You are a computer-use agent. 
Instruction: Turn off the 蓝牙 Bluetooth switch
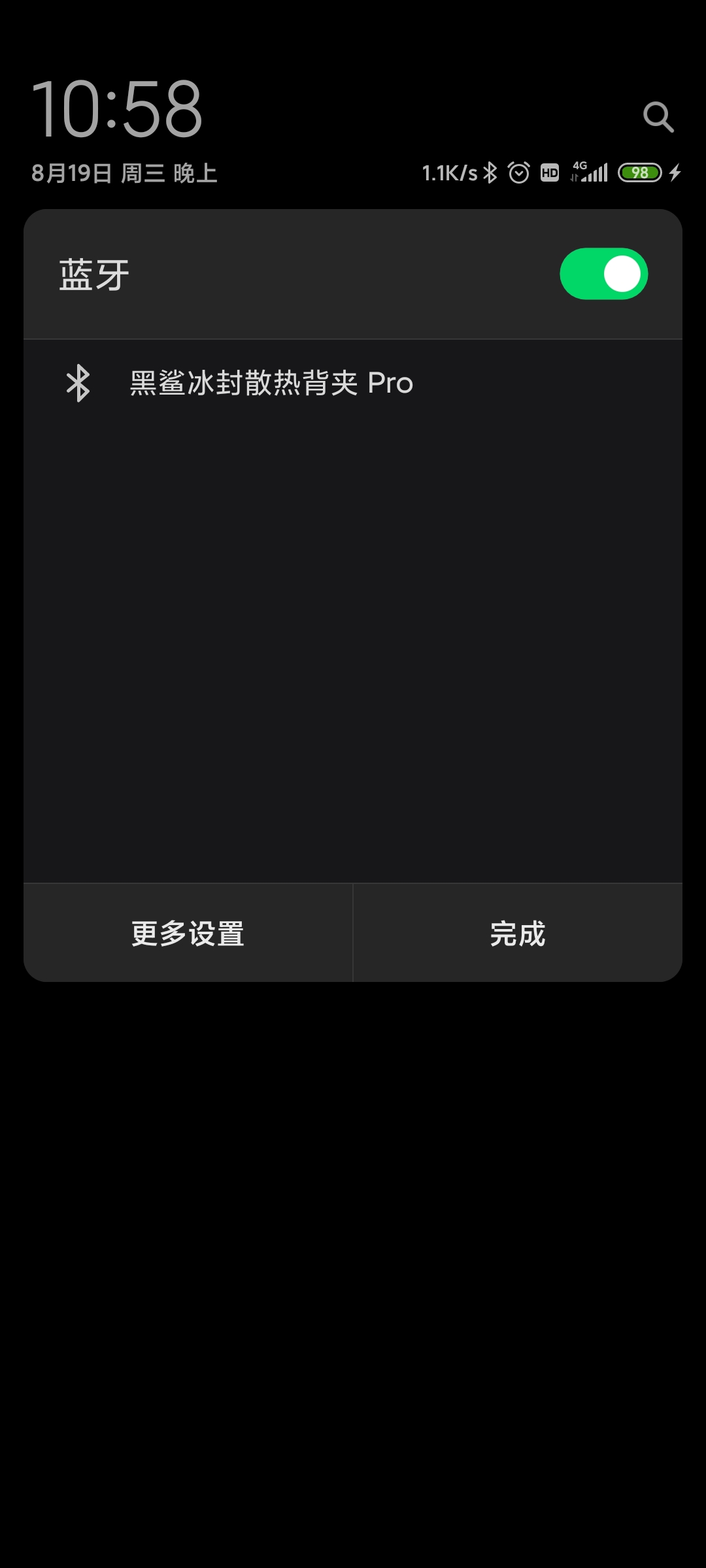click(x=603, y=274)
